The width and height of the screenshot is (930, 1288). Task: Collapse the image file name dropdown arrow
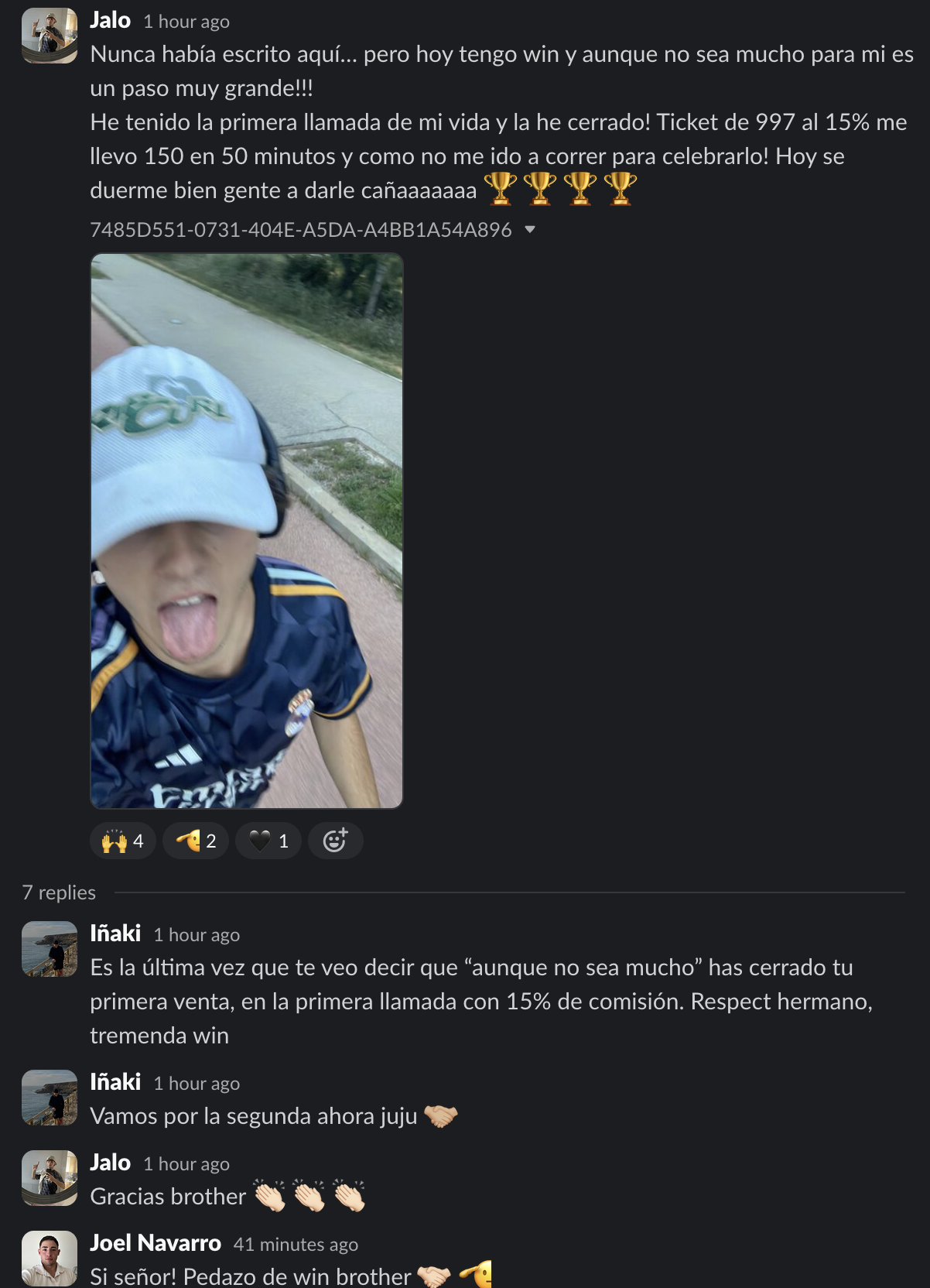pos(530,230)
